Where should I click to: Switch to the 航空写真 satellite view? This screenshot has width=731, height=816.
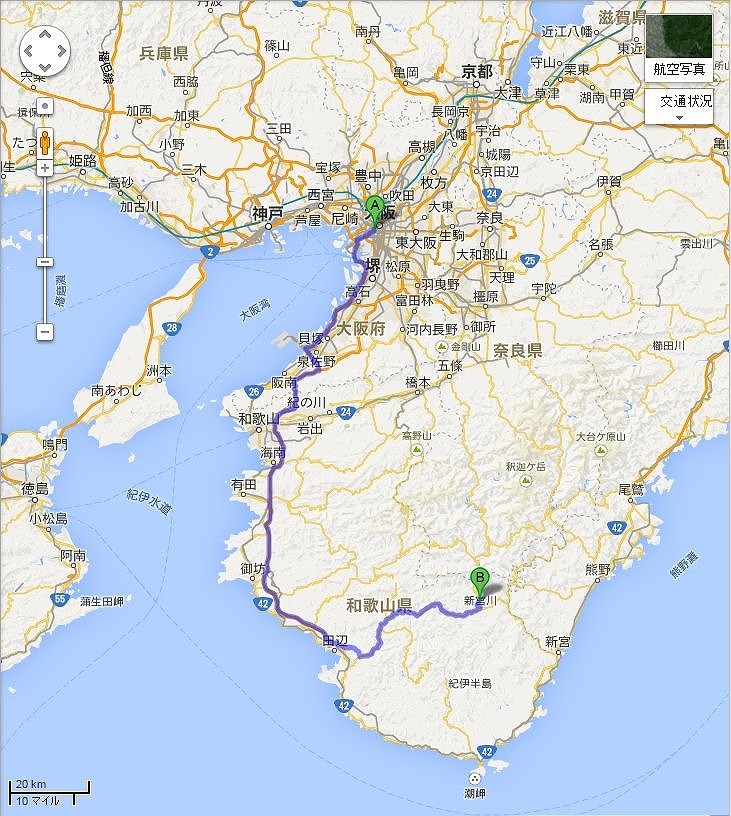(x=679, y=47)
